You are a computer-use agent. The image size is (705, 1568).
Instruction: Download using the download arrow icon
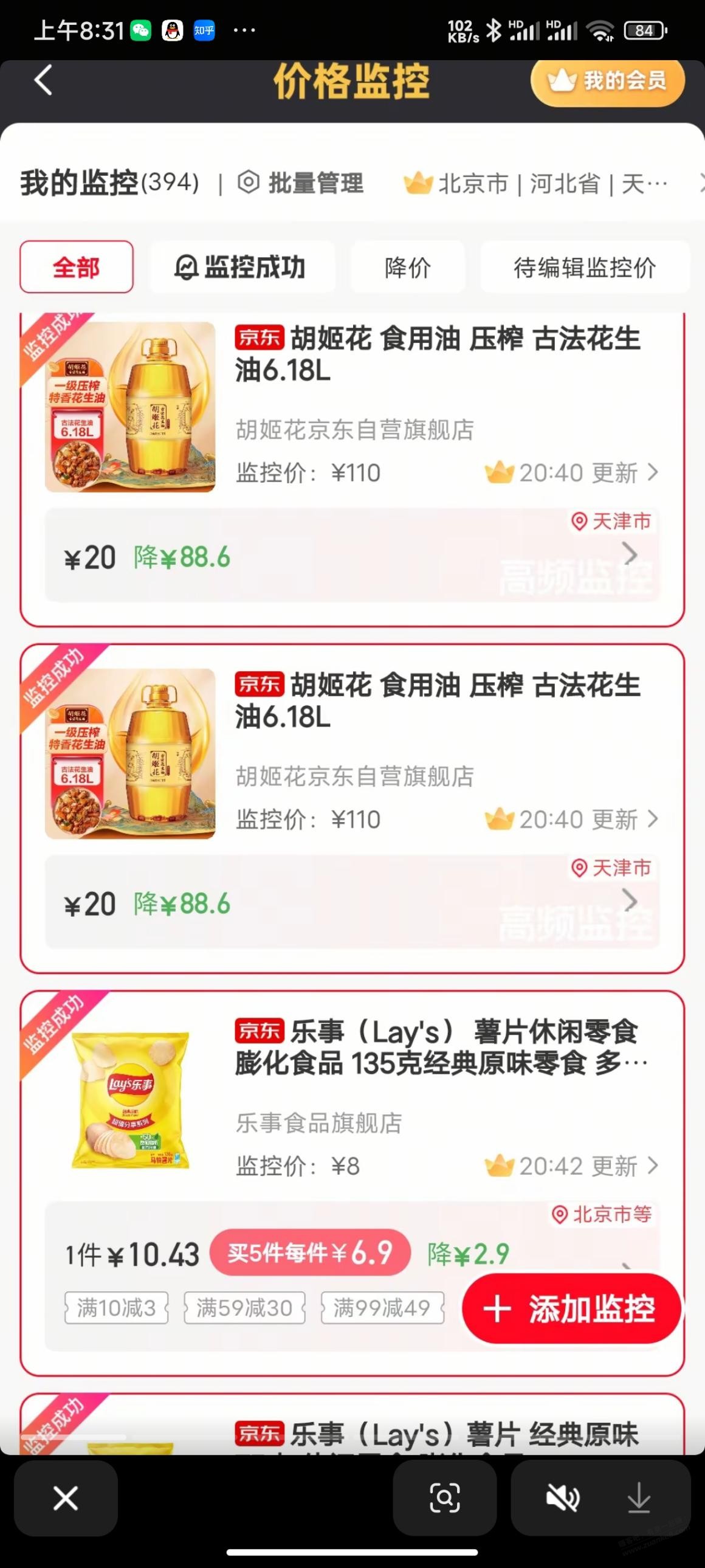point(639,1498)
